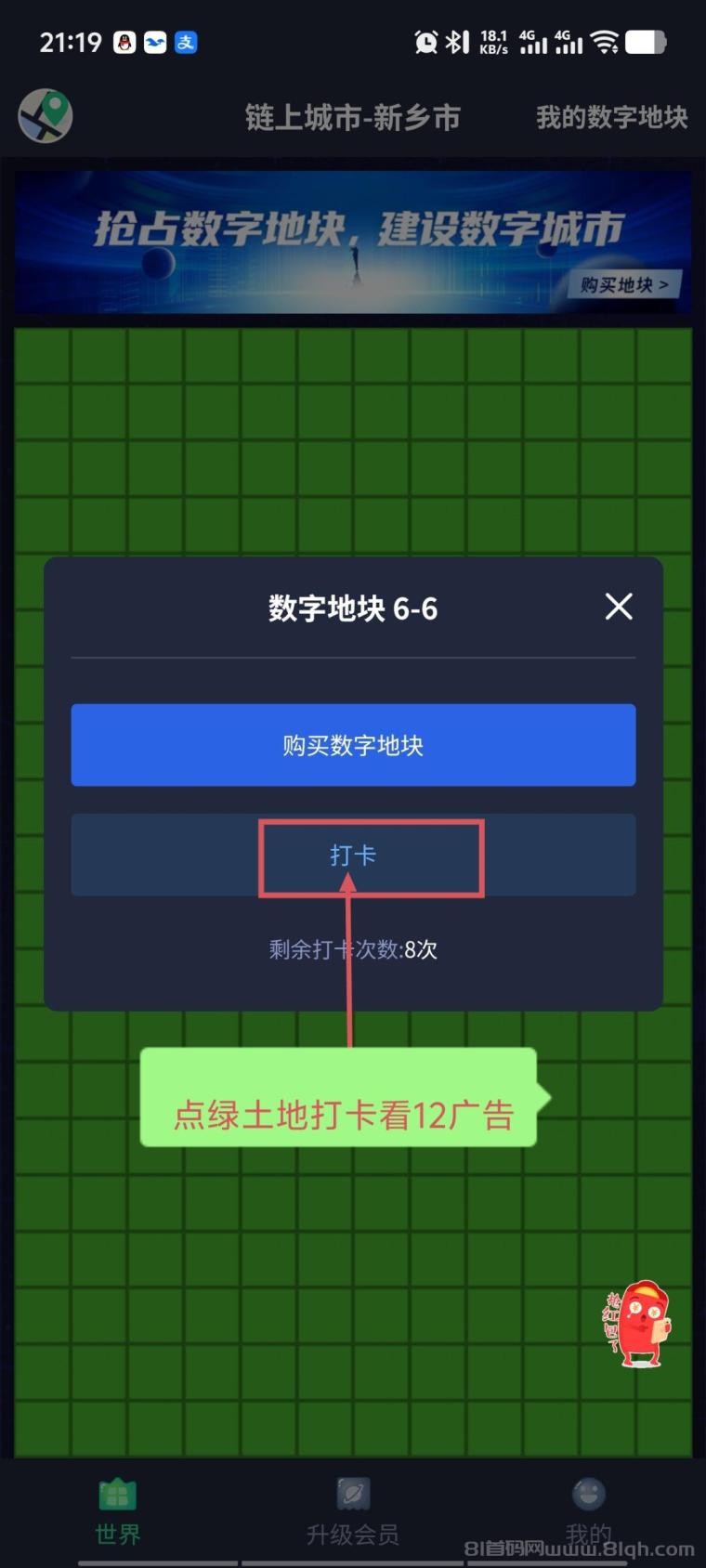Open 我的数字地块 at top right

pos(610,117)
